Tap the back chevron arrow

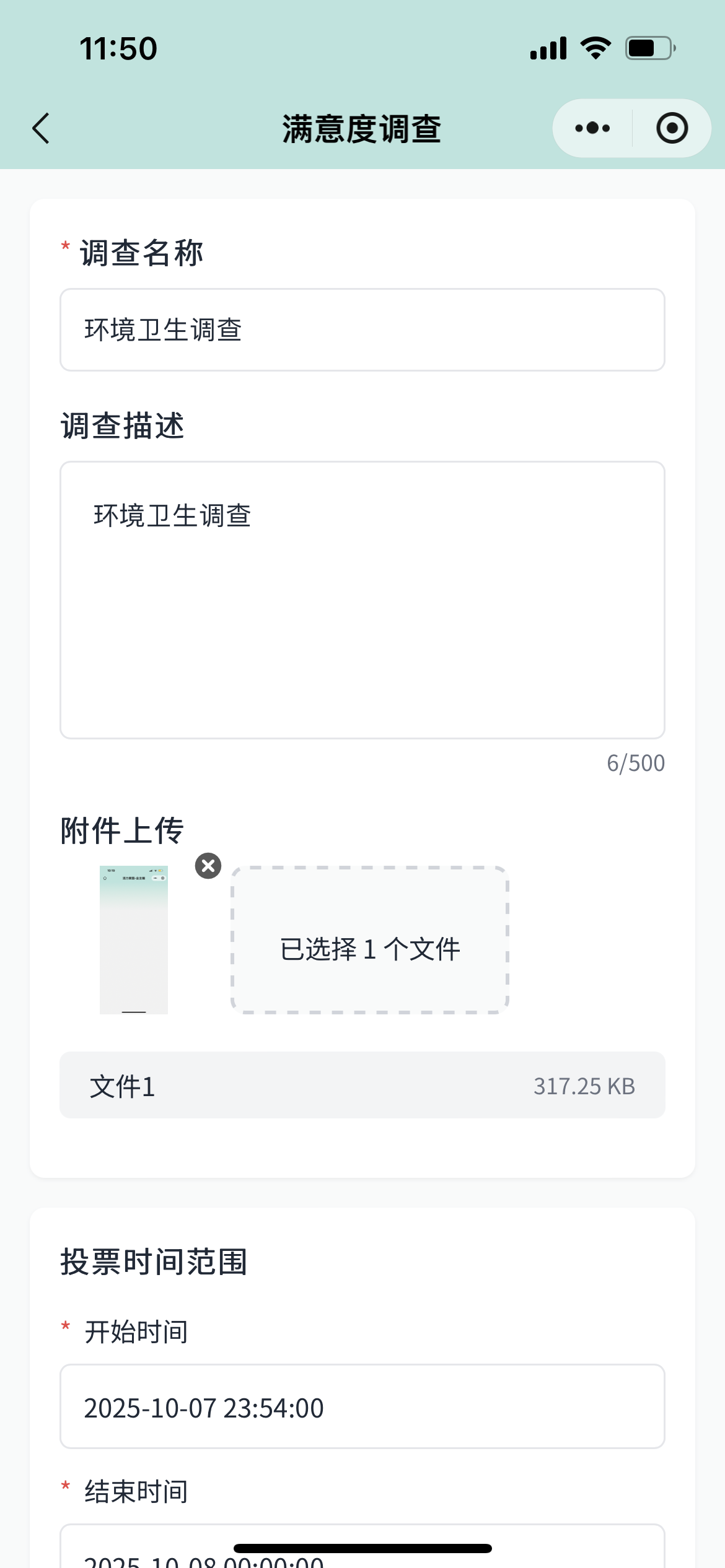40,128
